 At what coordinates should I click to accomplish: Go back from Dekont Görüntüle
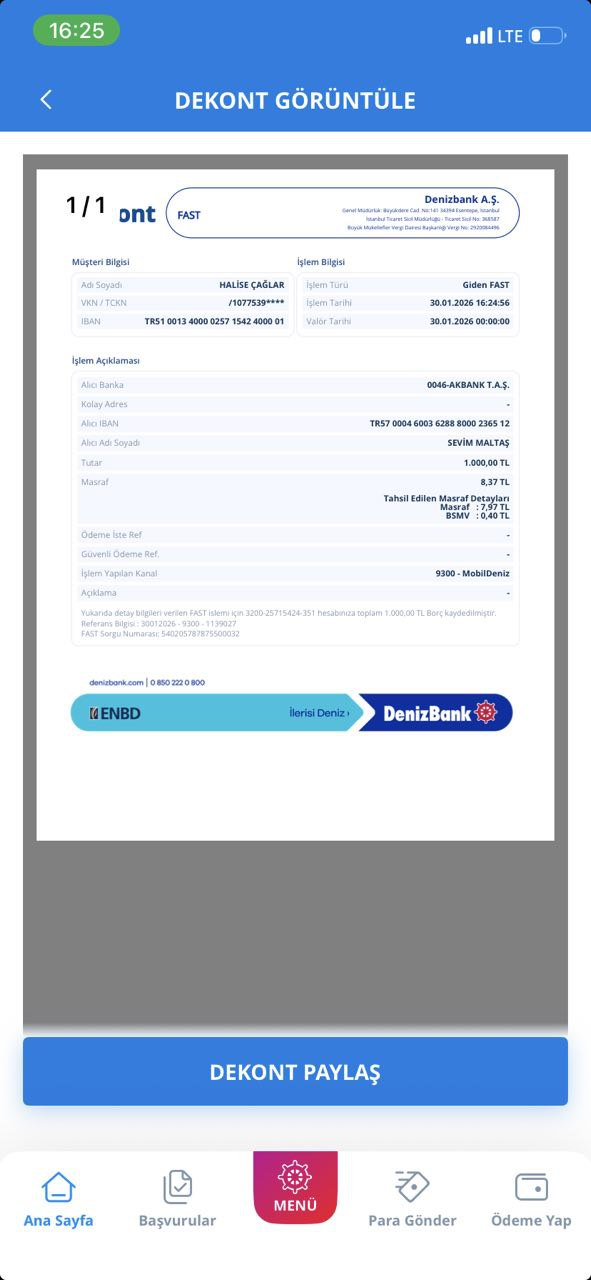click(45, 100)
